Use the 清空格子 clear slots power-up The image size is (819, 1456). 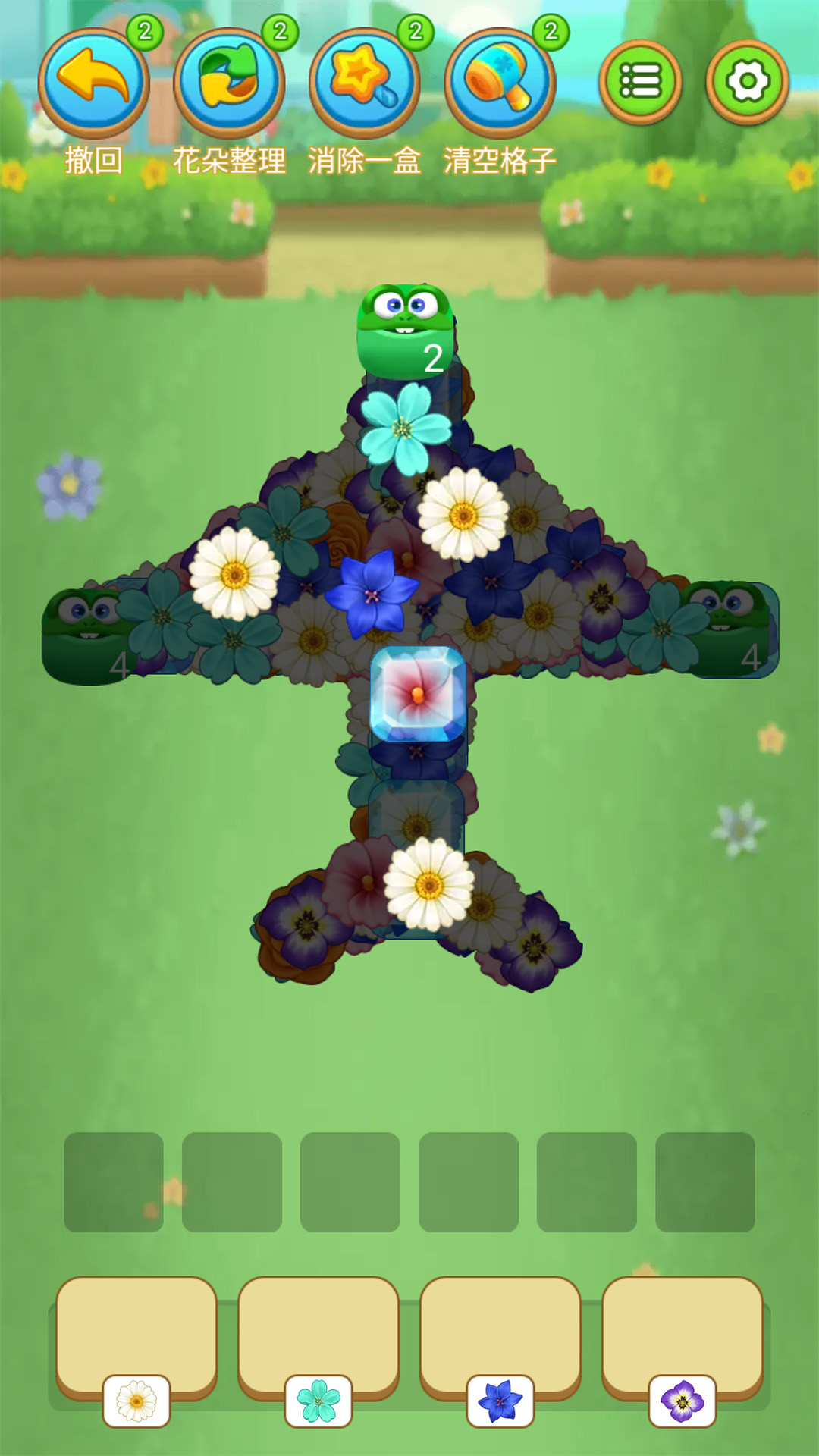499,82
